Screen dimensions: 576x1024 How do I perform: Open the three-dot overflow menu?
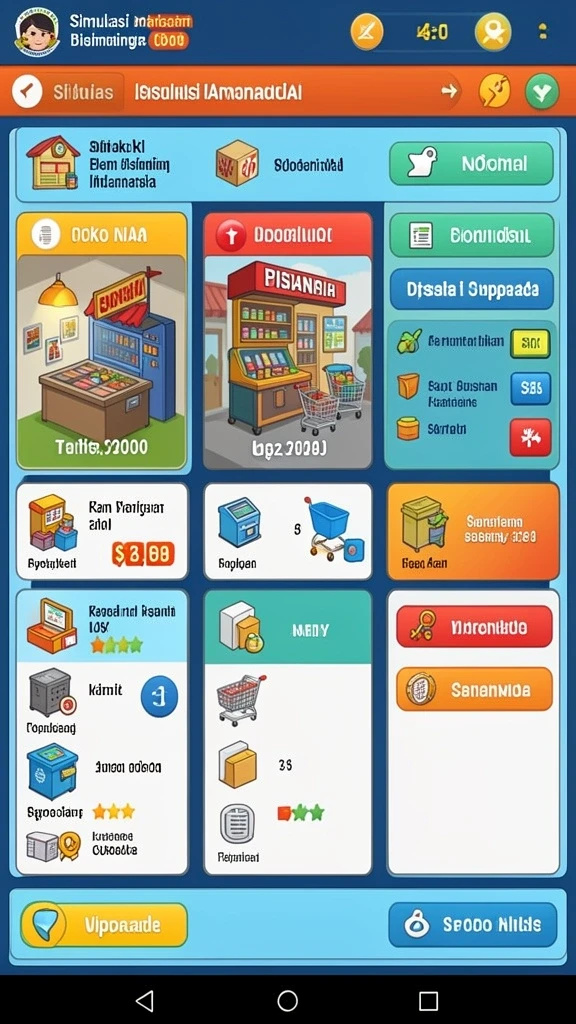click(543, 31)
